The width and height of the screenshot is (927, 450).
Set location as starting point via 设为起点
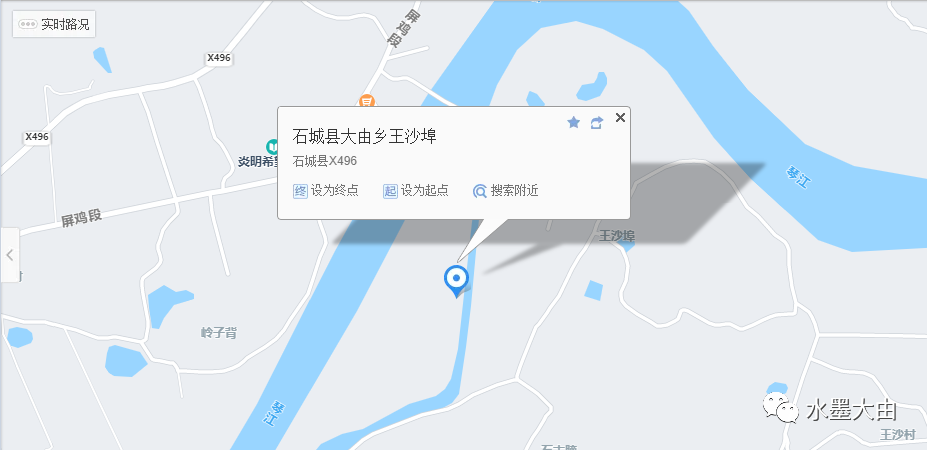416,191
